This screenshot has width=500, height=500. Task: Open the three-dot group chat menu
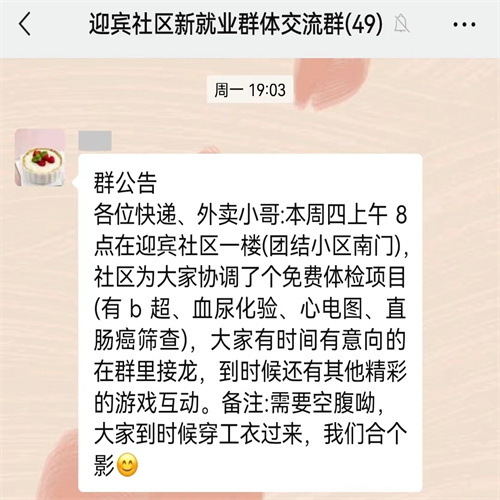pyautogui.click(x=464, y=24)
